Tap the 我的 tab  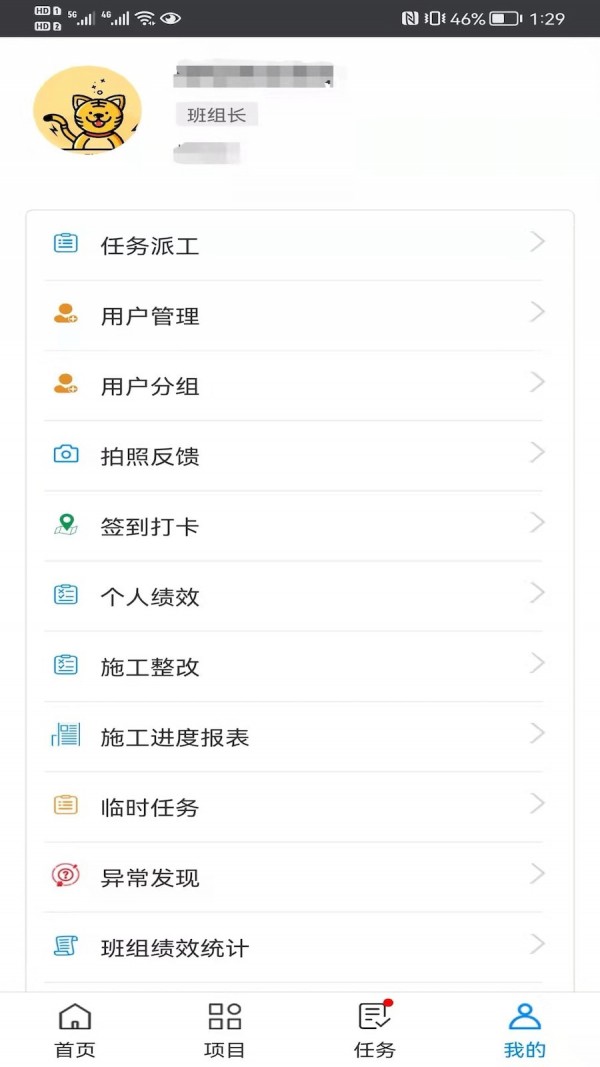click(x=524, y=1030)
